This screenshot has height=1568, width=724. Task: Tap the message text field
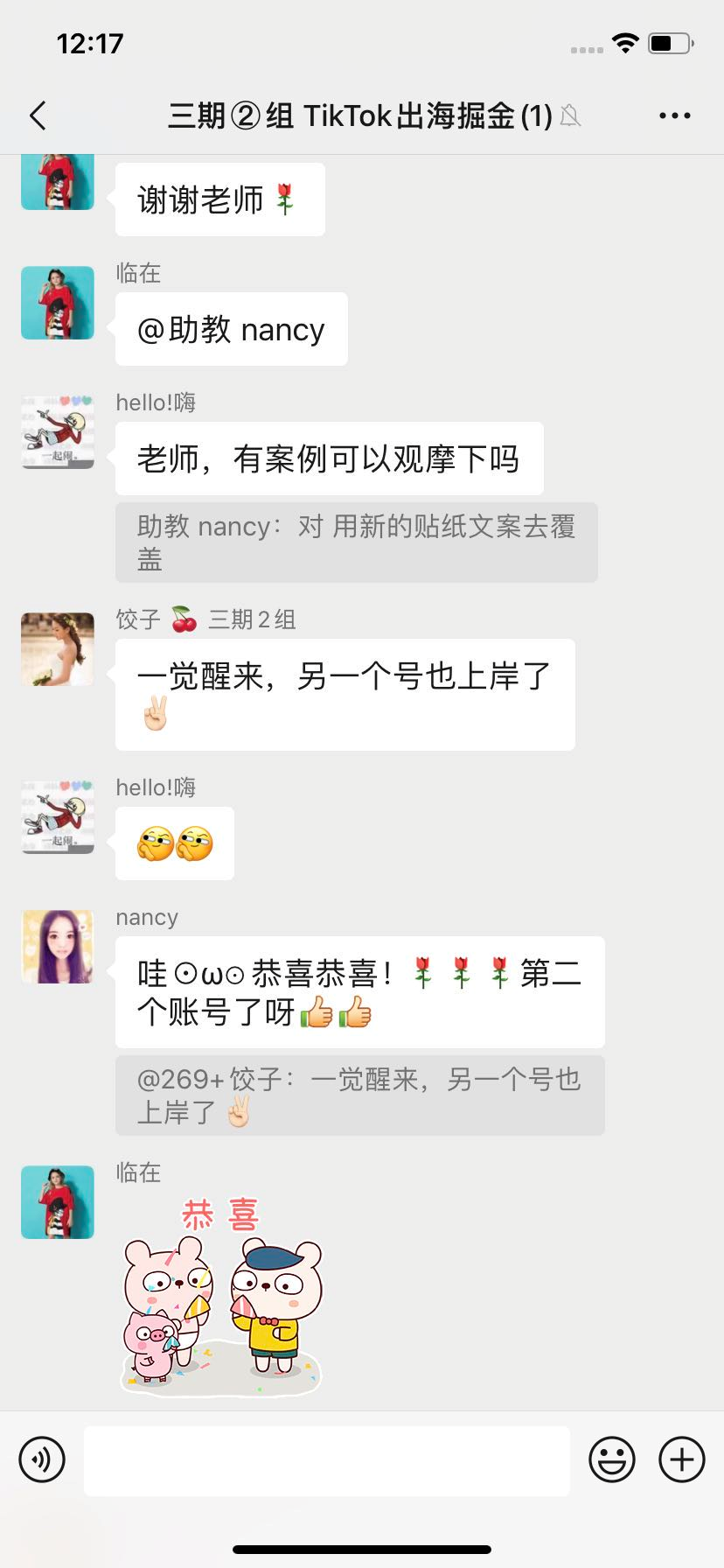point(327,1460)
